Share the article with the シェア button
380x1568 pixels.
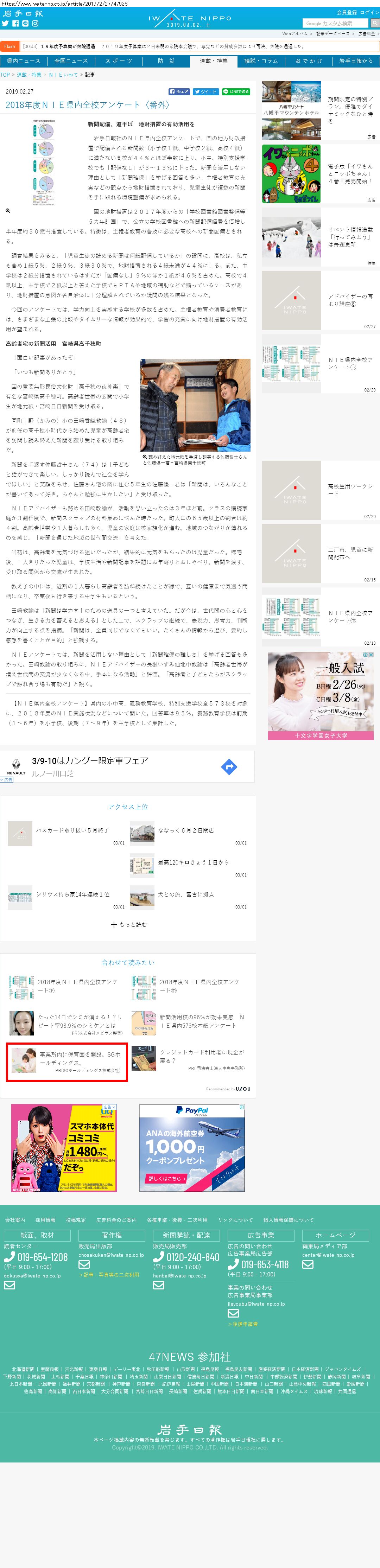179,92
